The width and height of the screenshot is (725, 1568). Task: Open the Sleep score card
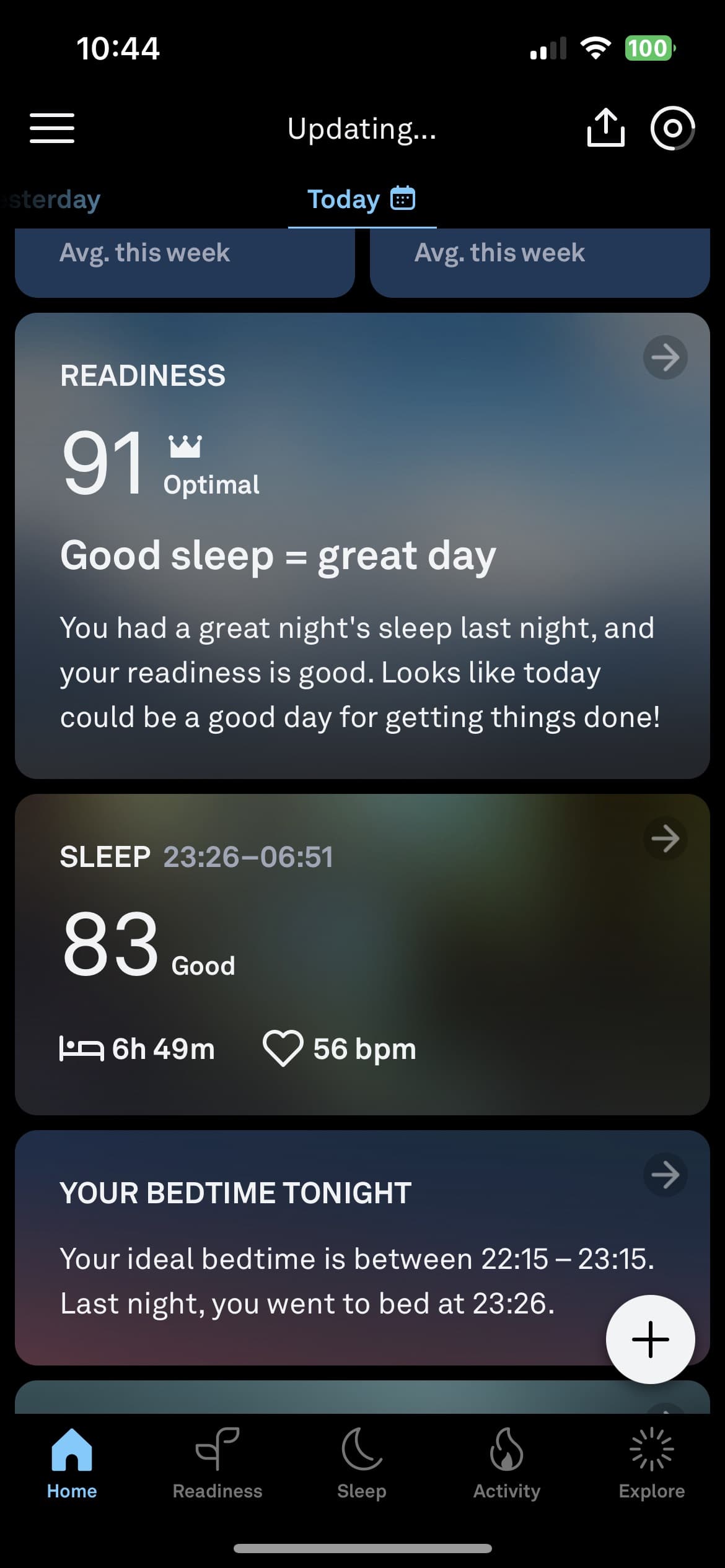[x=362, y=954]
